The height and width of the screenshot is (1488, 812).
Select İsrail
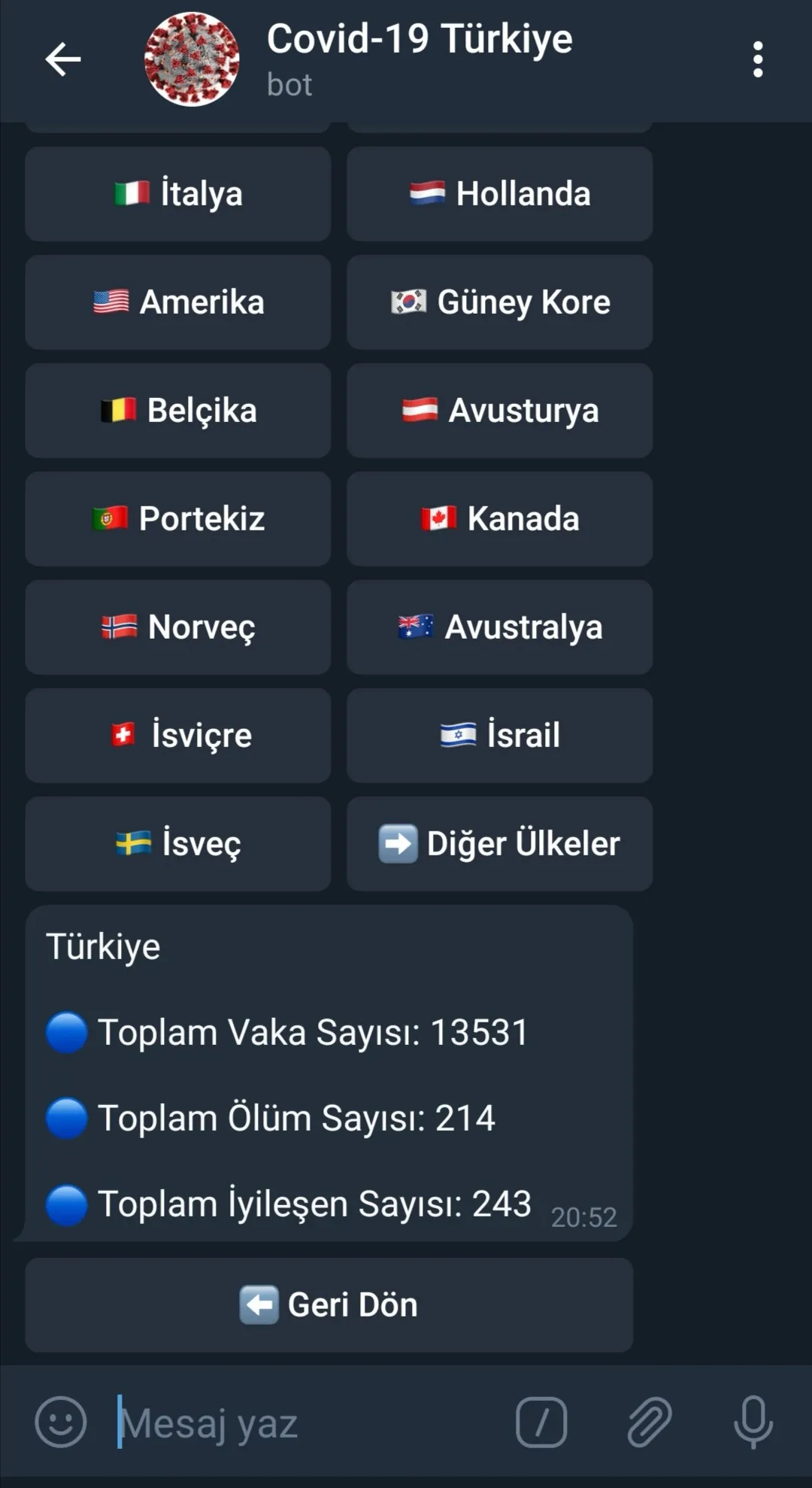(499, 736)
